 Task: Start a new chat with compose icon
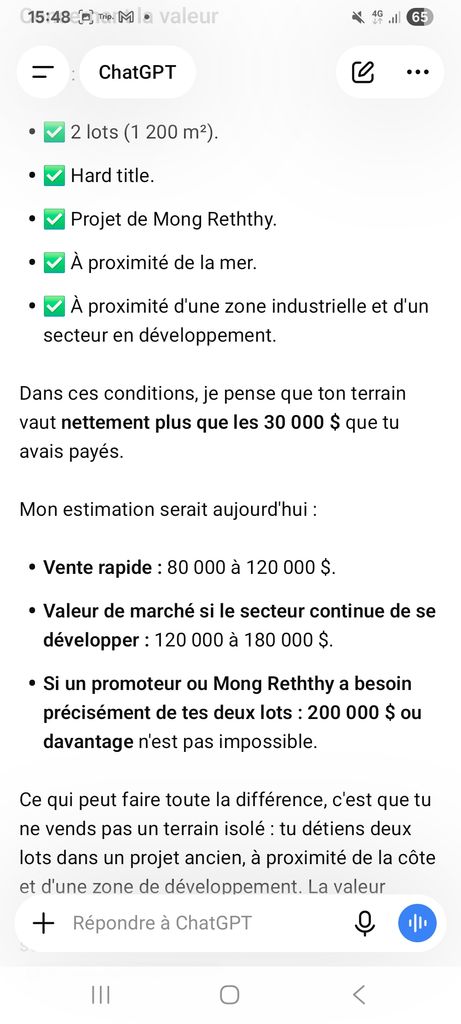[x=363, y=72]
